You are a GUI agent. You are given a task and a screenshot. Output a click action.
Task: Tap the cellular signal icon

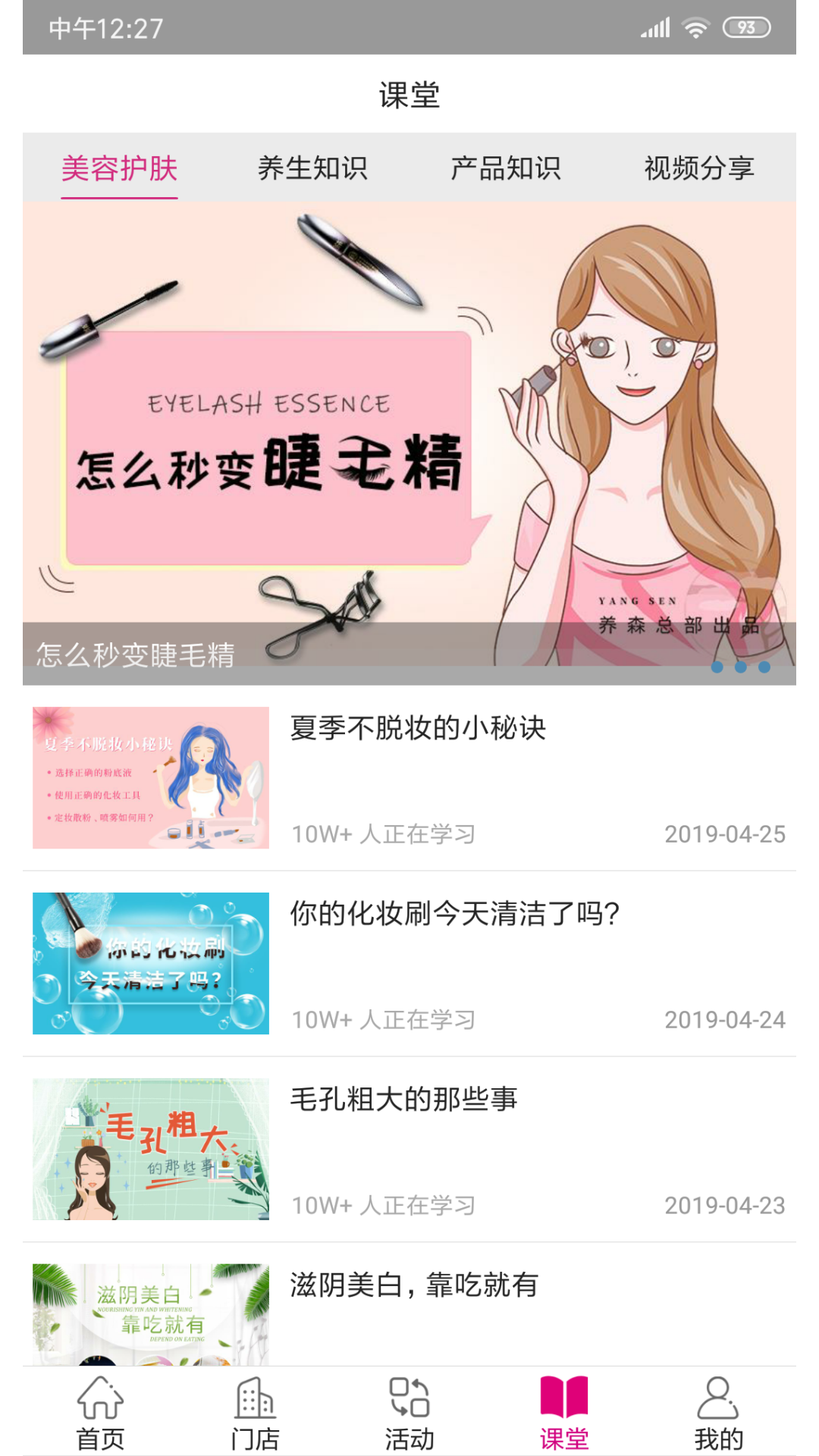655,28
